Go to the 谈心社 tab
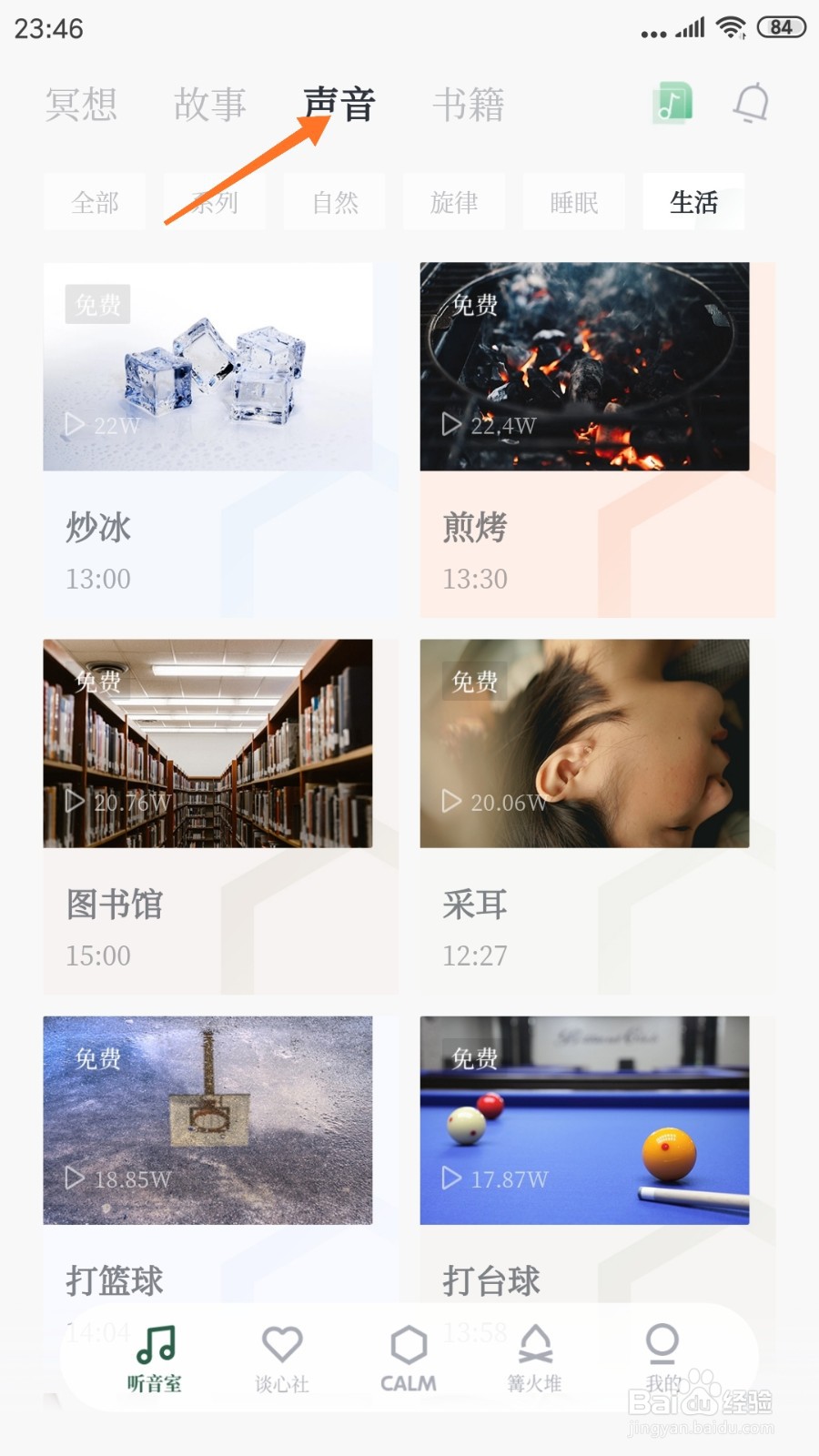Viewport: 819px width, 1456px height. [x=282, y=1359]
